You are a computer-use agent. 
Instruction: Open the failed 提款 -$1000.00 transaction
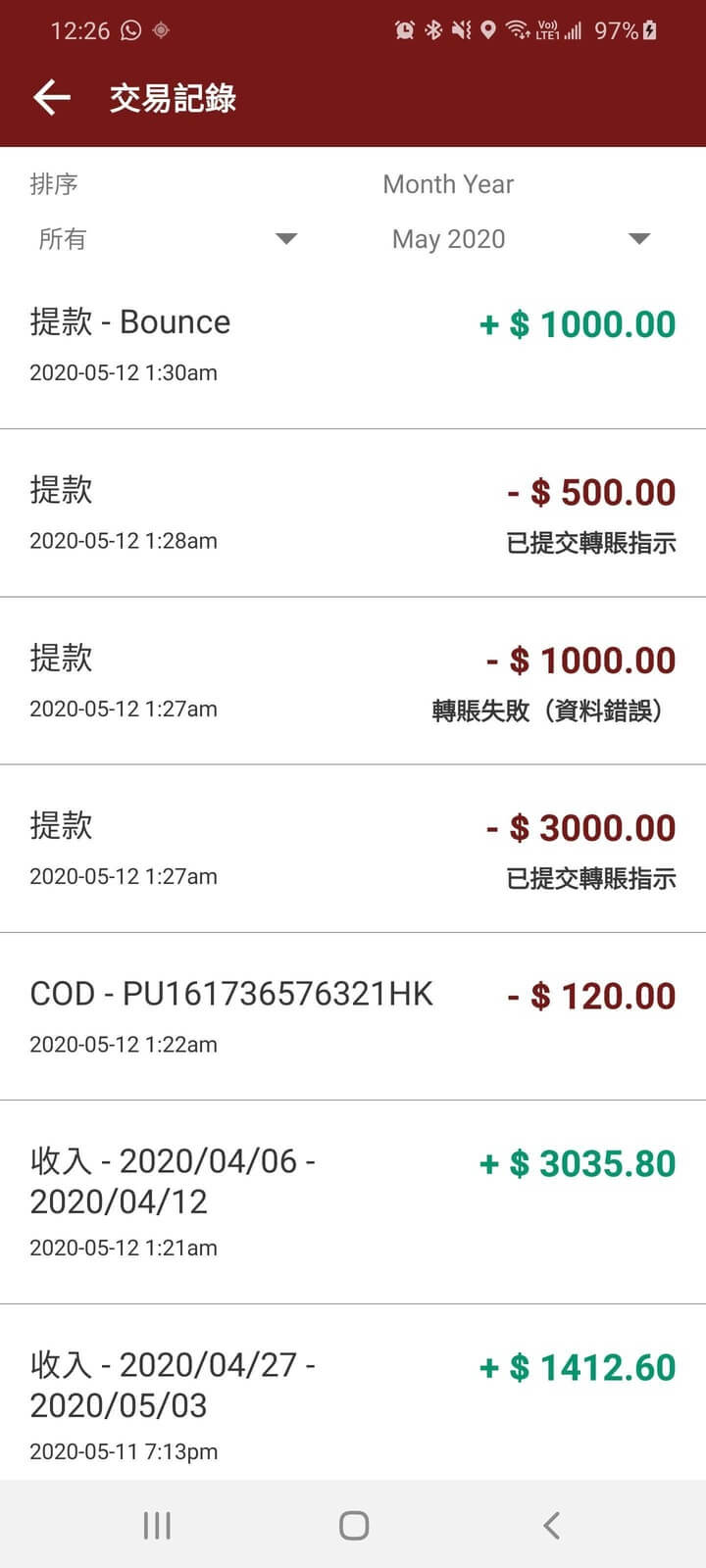click(x=353, y=681)
